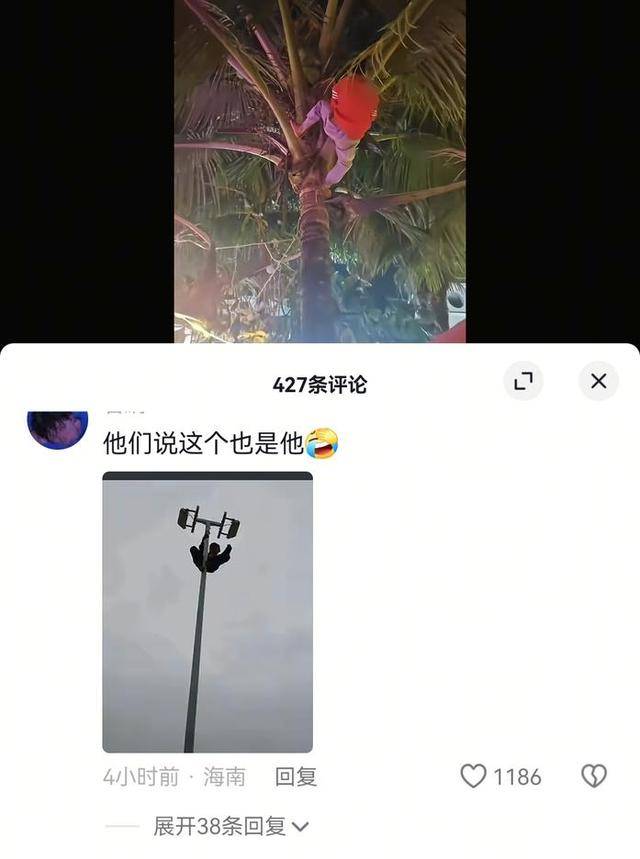View the lamp post image in the comment
This screenshot has width=640, height=859.
(x=207, y=612)
